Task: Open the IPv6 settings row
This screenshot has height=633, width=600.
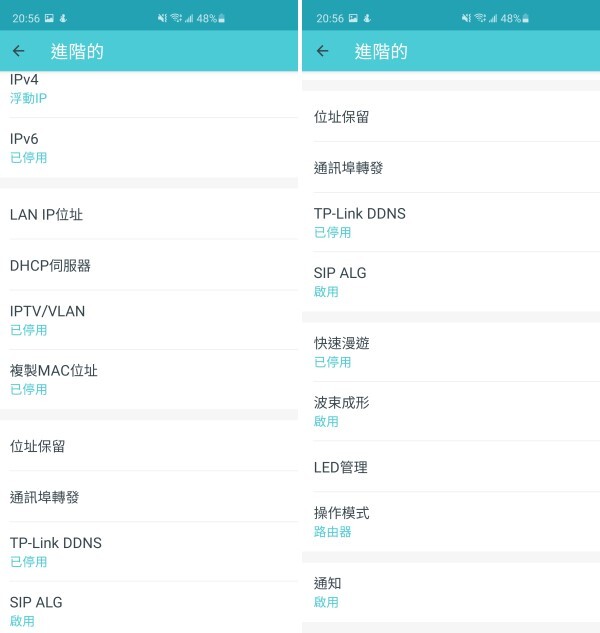Action: (150, 147)
